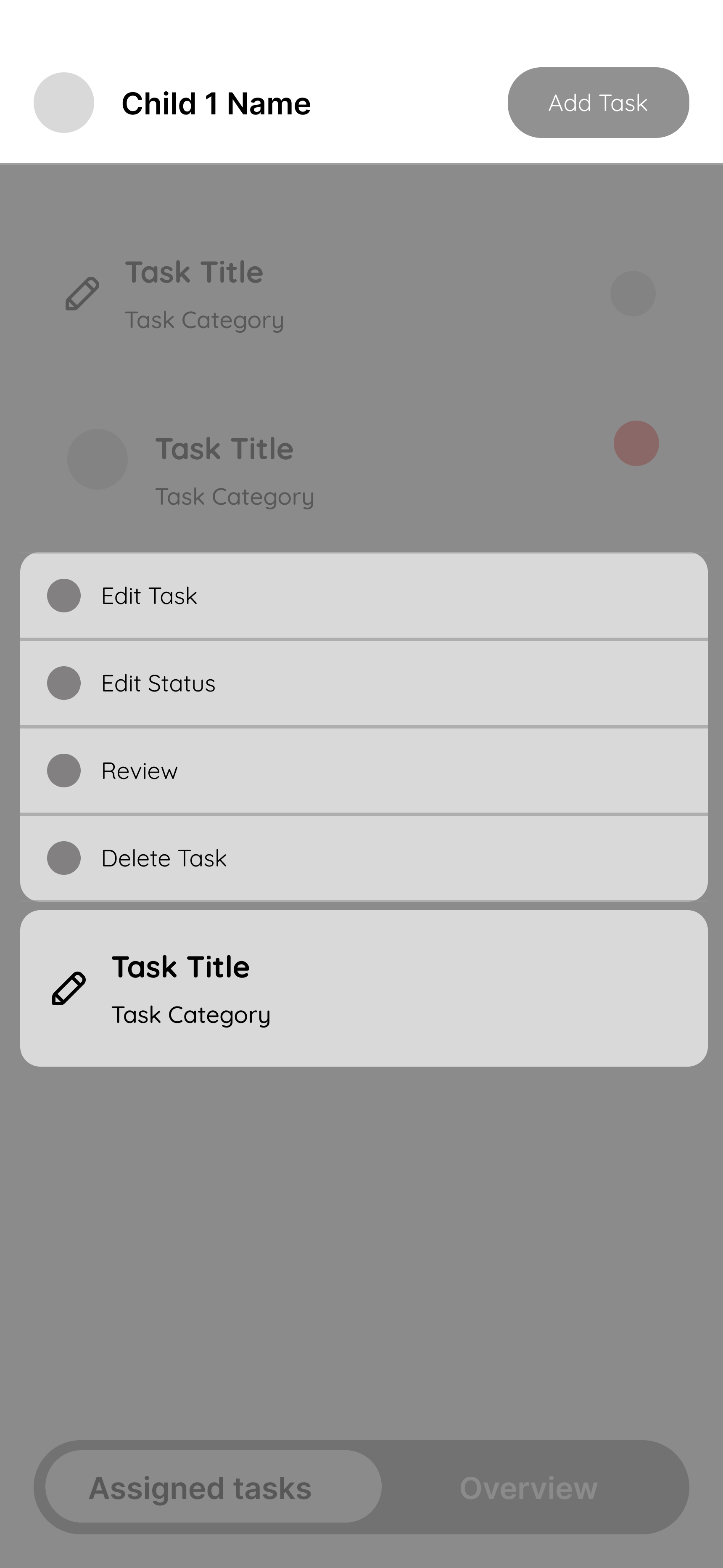The image size is (723, 1568).
Task: Switch to the Overview tab
Action: click(528, 1488)
